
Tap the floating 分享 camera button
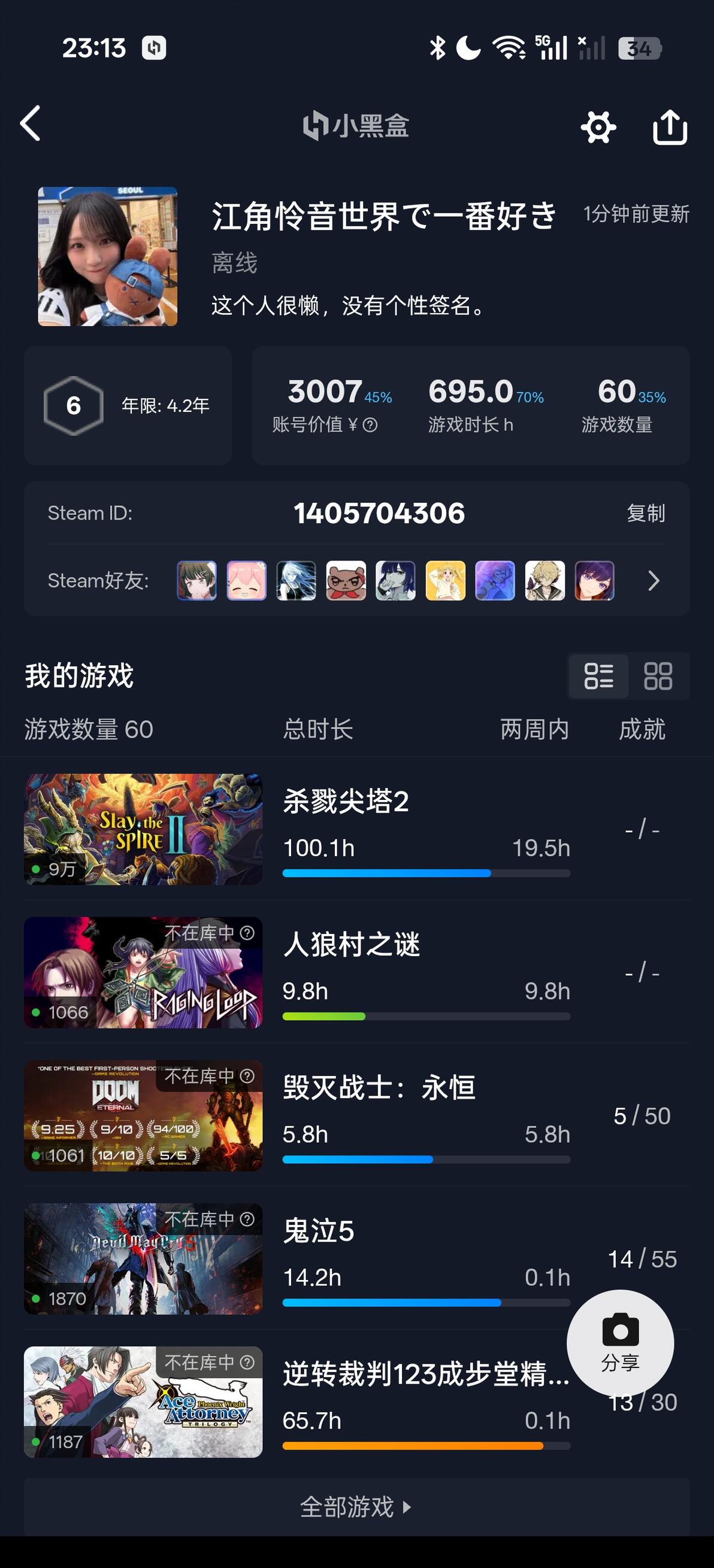(620, 1342)
